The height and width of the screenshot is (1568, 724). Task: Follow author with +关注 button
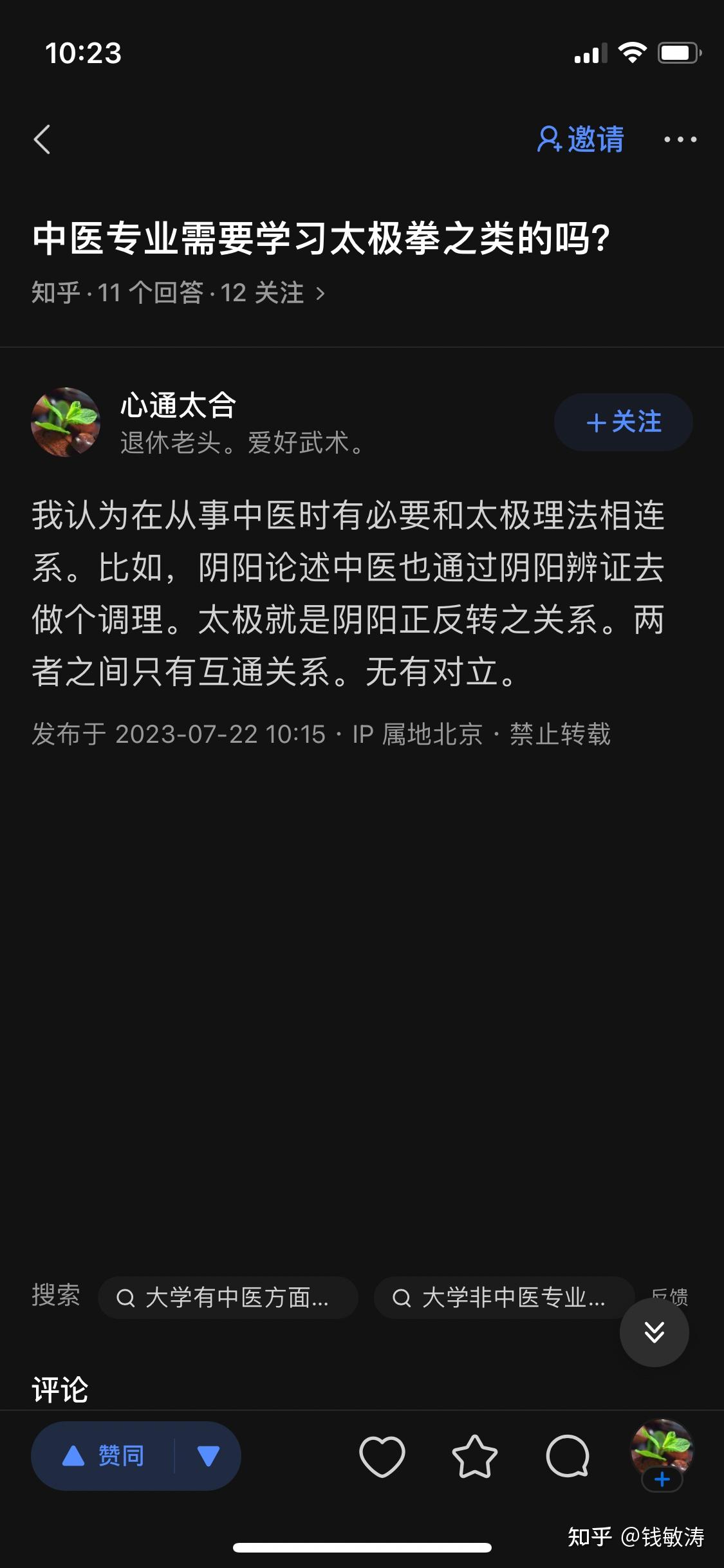coord(623,422)
